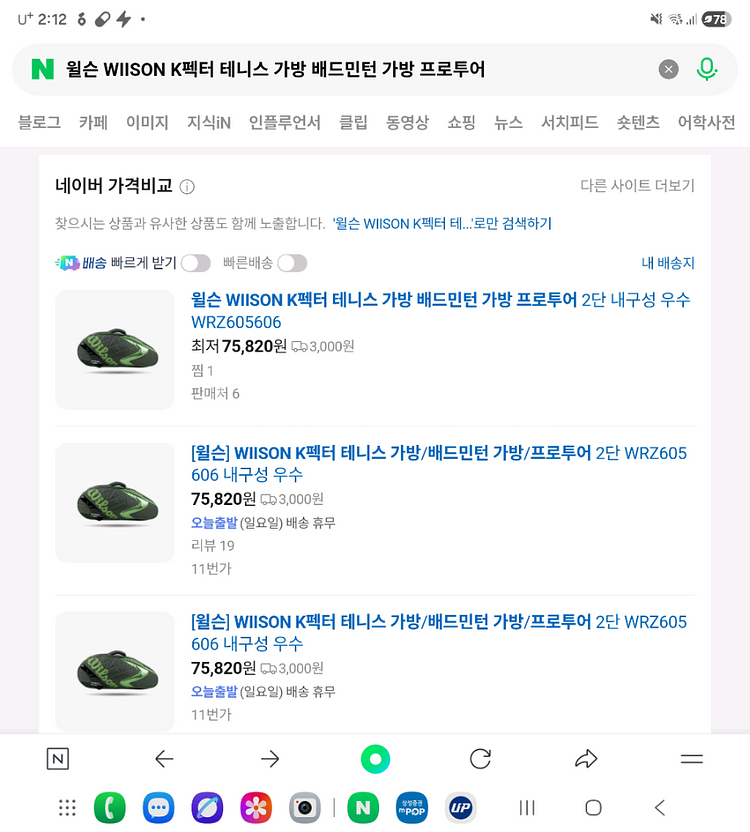750x832 pixels.
Task: Switch to the 카페 tab
Action: (x=93, y=123)
